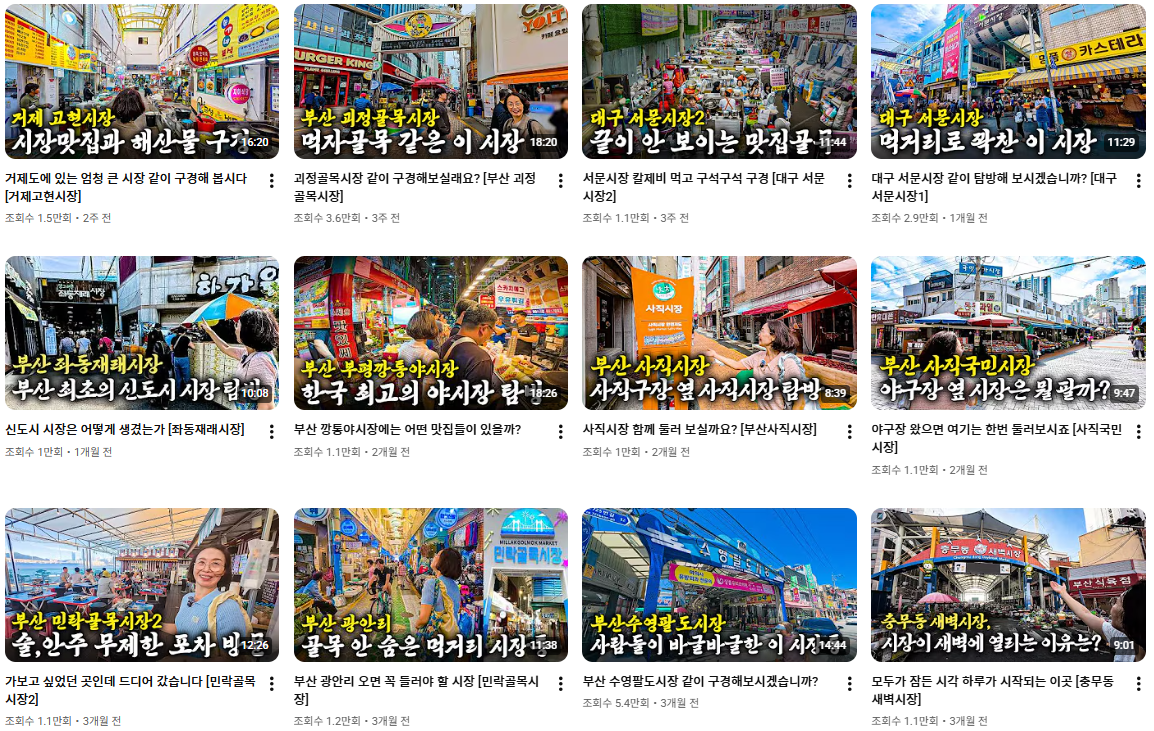Open overflow menu for 좌동재래시장 video
Image resolution: width=1154 pixels, height=731 pixels.
point(271,432)
